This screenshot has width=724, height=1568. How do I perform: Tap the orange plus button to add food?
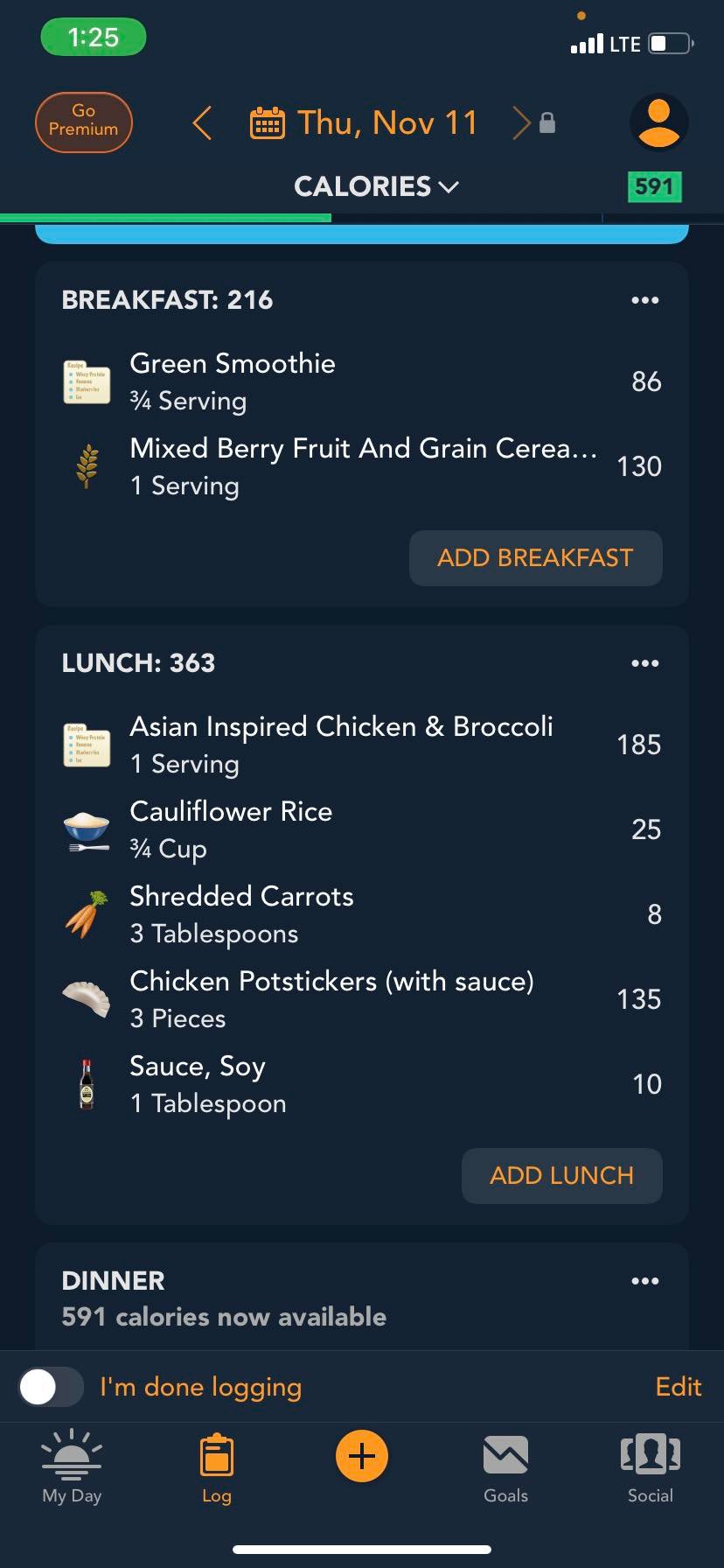pyautogui.click(x=361, y=1456)
